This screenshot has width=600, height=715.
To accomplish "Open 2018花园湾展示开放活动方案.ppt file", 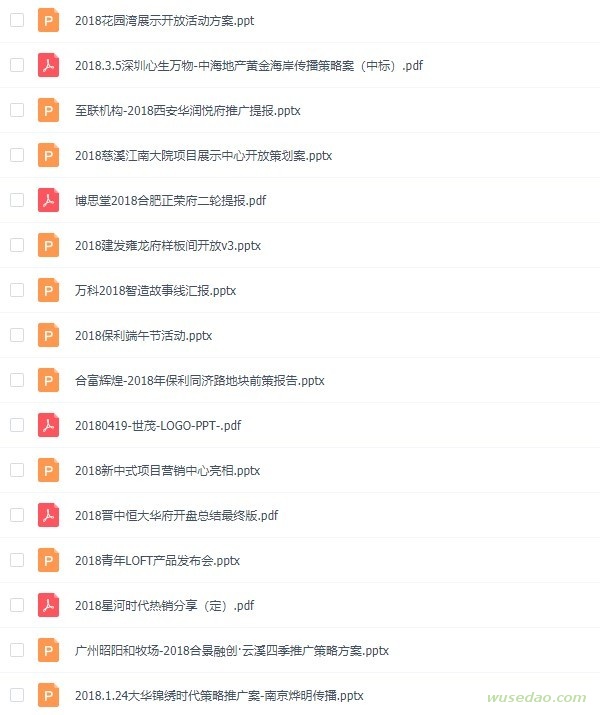I will coord(164,20).
